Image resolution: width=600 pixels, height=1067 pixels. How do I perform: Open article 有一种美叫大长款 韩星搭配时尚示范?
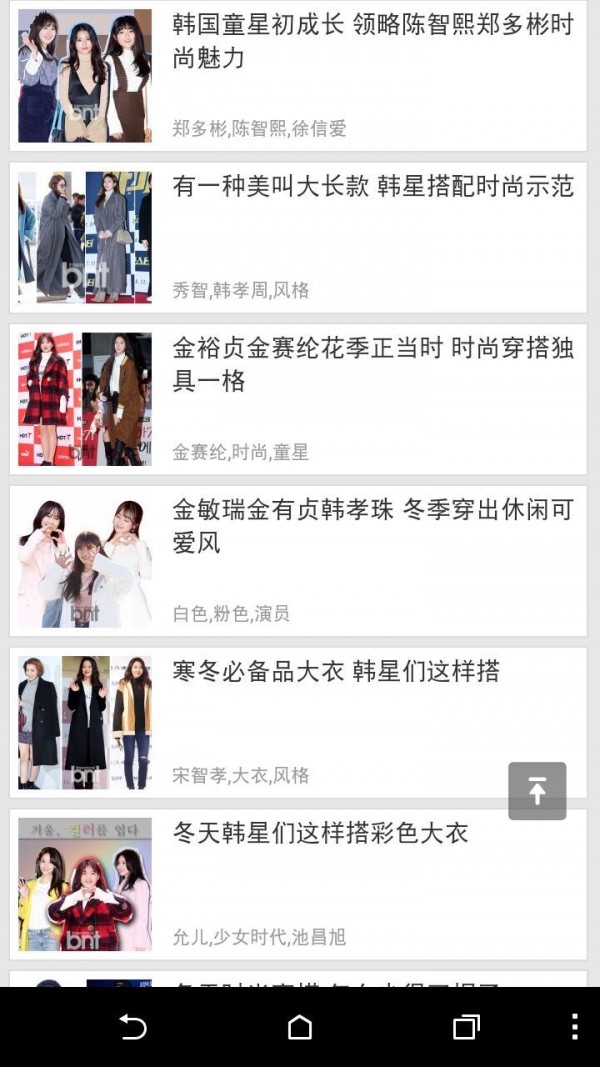372,186
